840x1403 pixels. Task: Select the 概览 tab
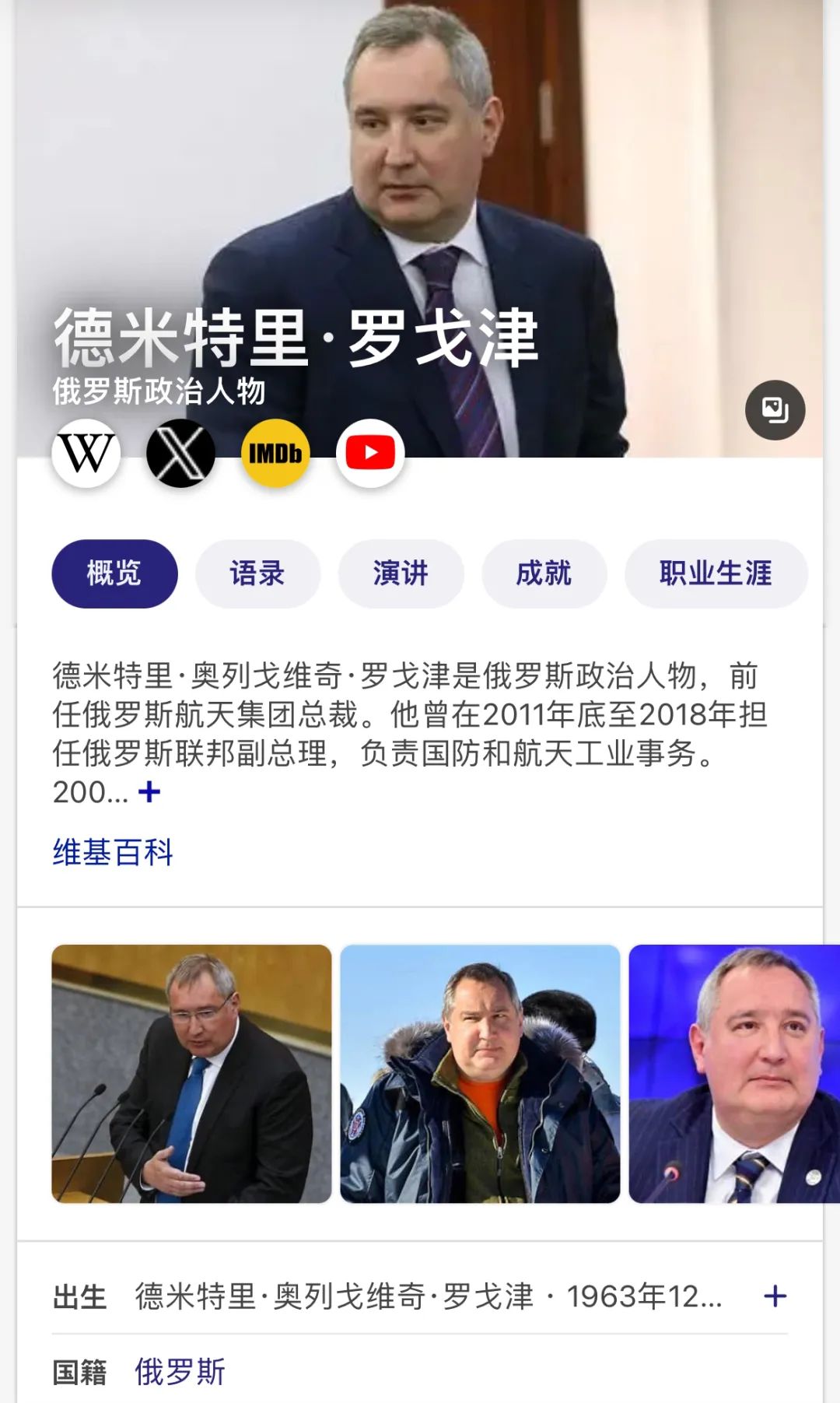pos(114,573)
